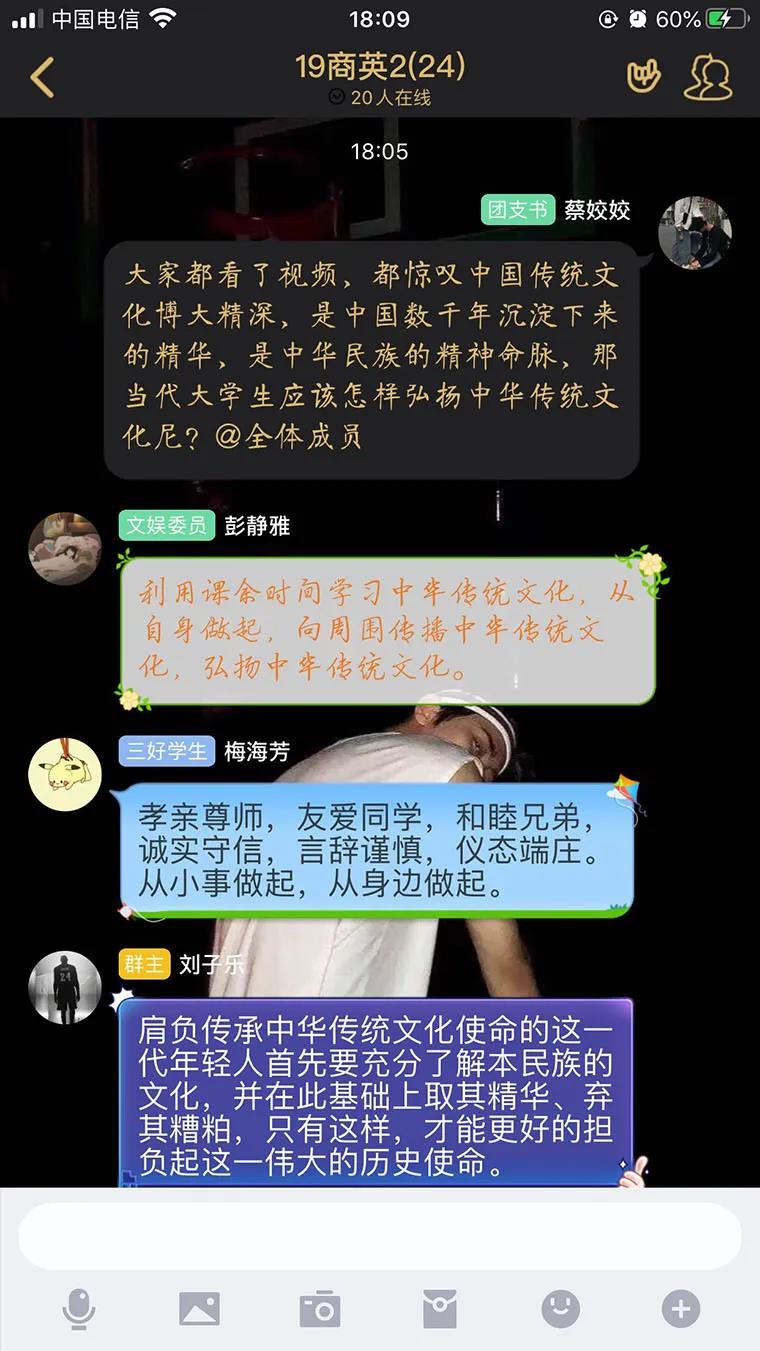Start a voice message with the microphone
This screenshot has width=760, height=1351.
pyautogui.click(x=79, y=1308)
